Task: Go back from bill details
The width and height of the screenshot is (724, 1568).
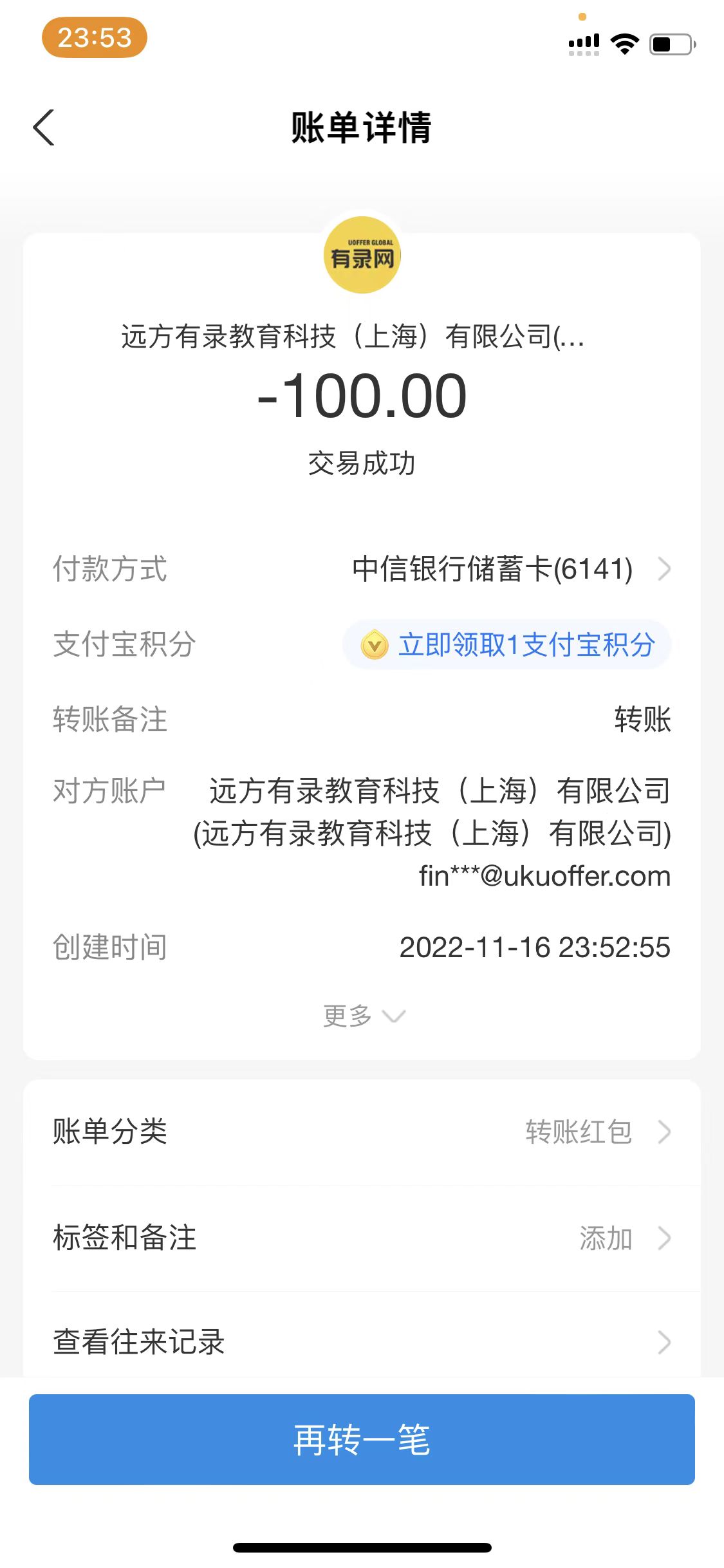Action: pyautogui.click(x=44, y=127)
